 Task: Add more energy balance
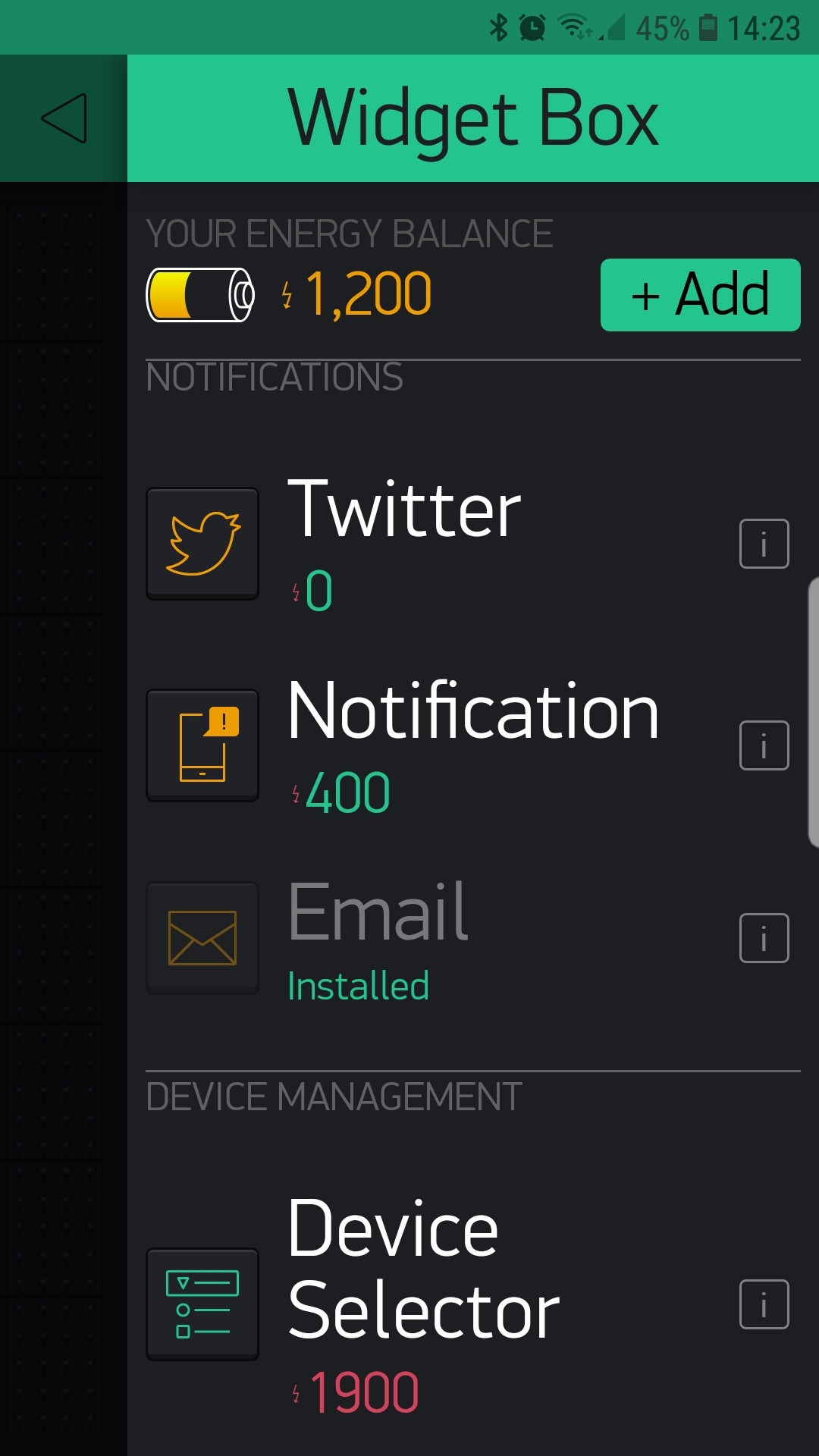tap(700, 295)
